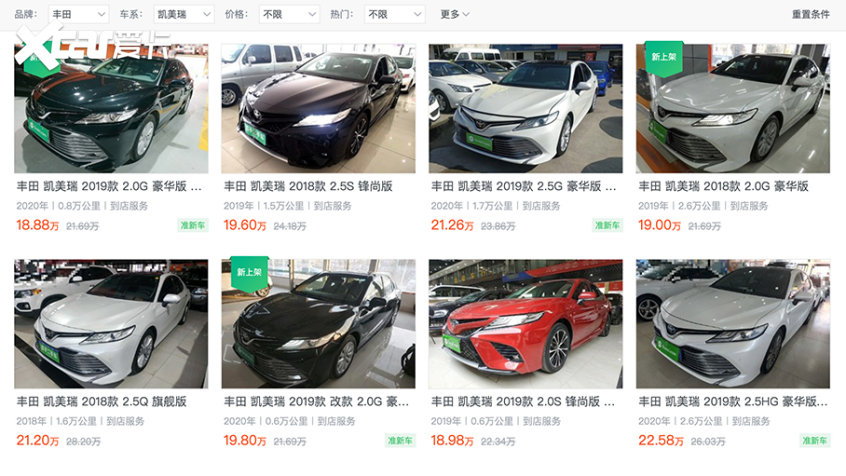Screen dimensions: 846x476
Task: Open the 品牌 brand dropdown showing 丰田
Action: point(78,14)
